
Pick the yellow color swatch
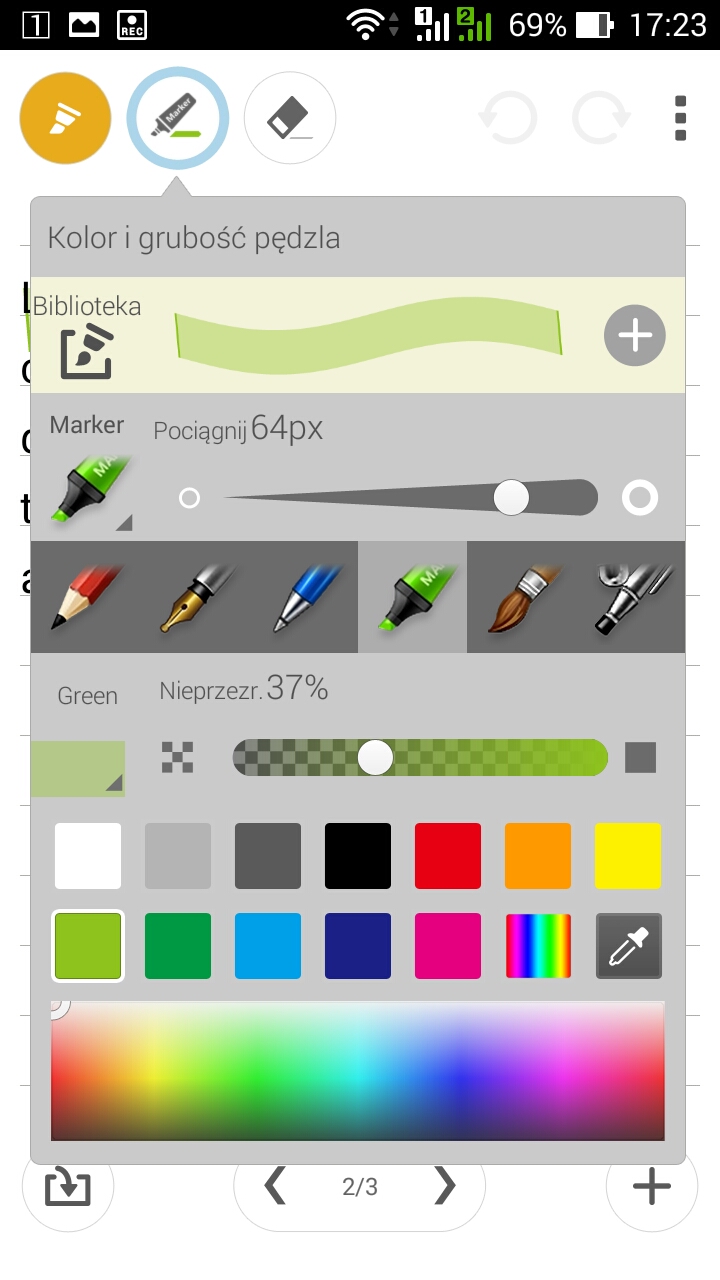(628, 856)
